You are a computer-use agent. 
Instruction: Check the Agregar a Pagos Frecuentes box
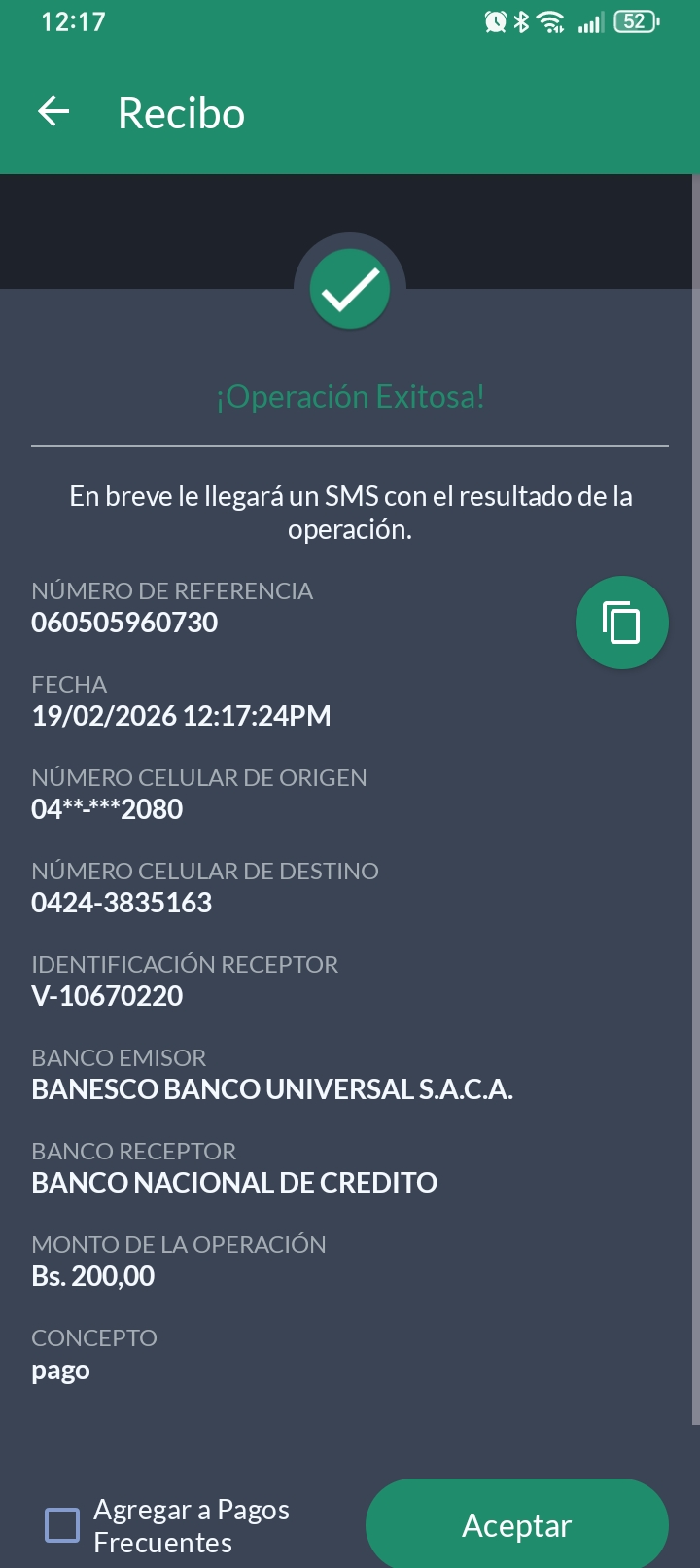[62, 1524]
